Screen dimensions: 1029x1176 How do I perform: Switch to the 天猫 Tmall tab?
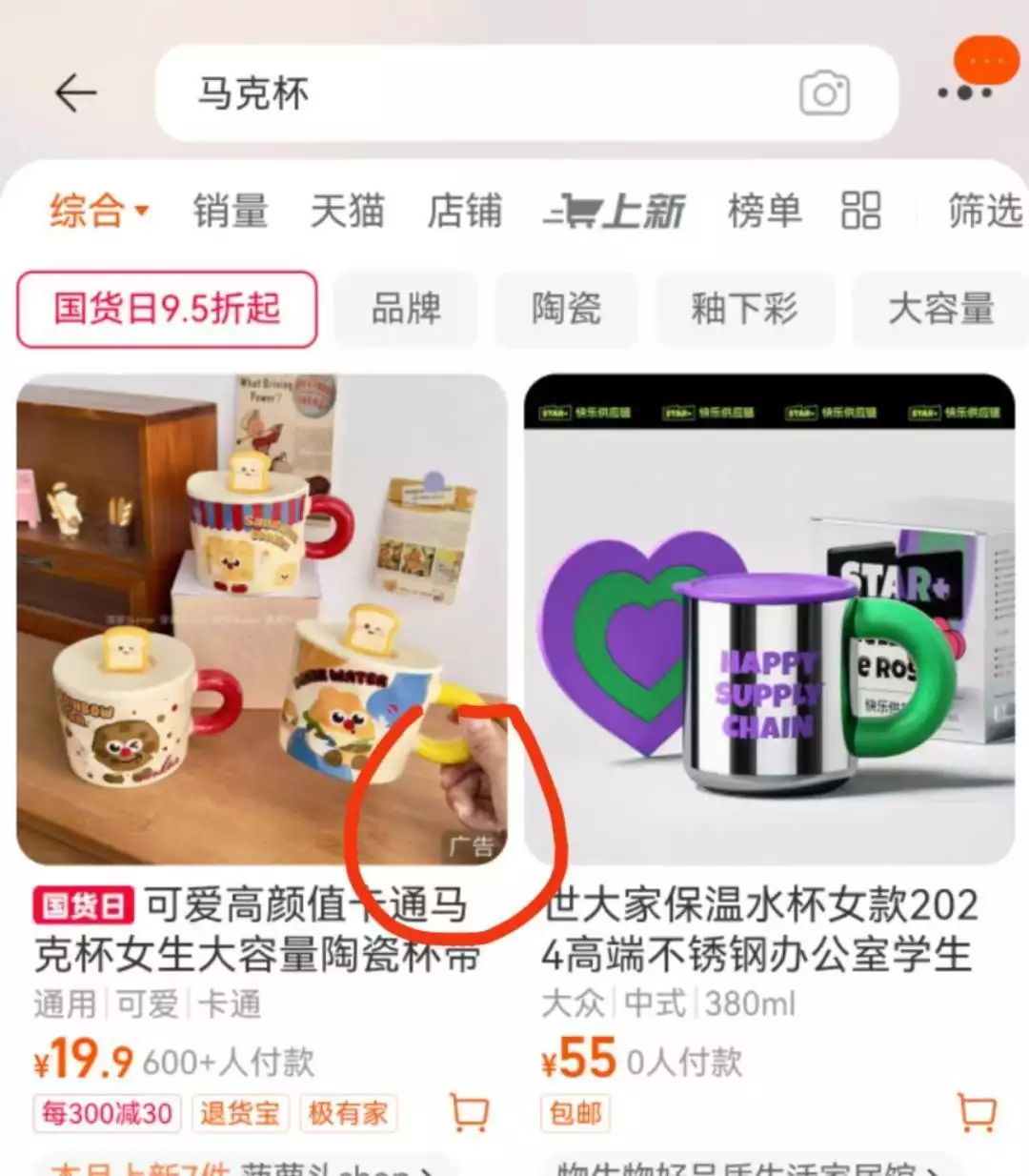(x=348, y=212)
